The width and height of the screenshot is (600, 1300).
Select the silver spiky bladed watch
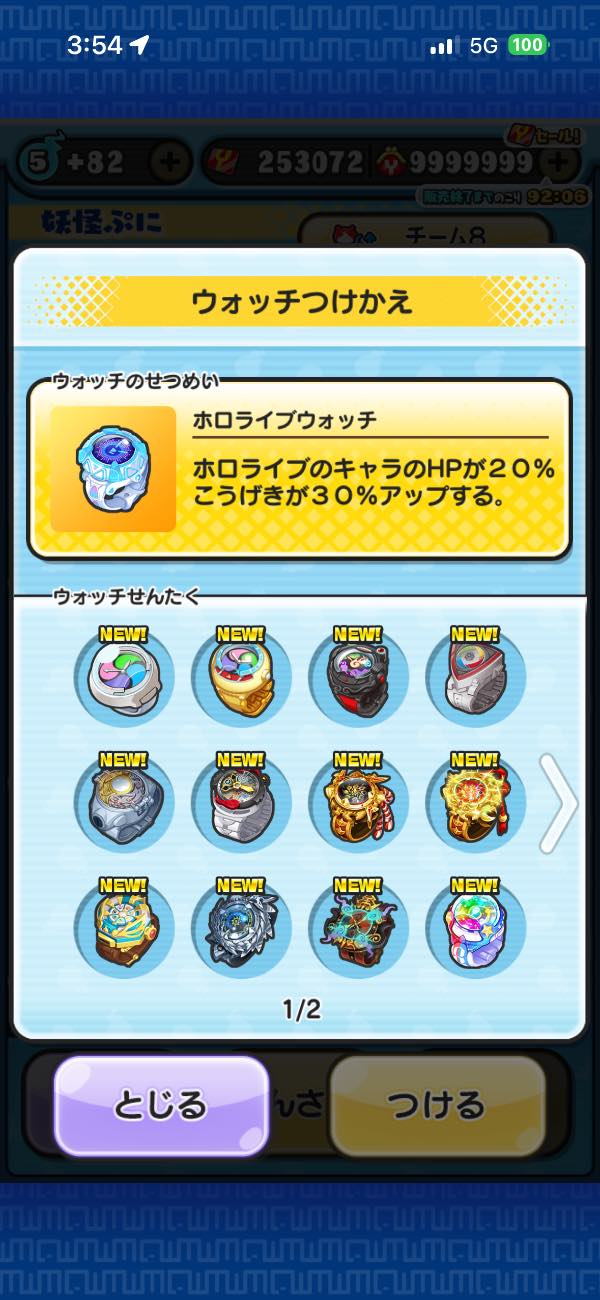[x=241, y=927]
